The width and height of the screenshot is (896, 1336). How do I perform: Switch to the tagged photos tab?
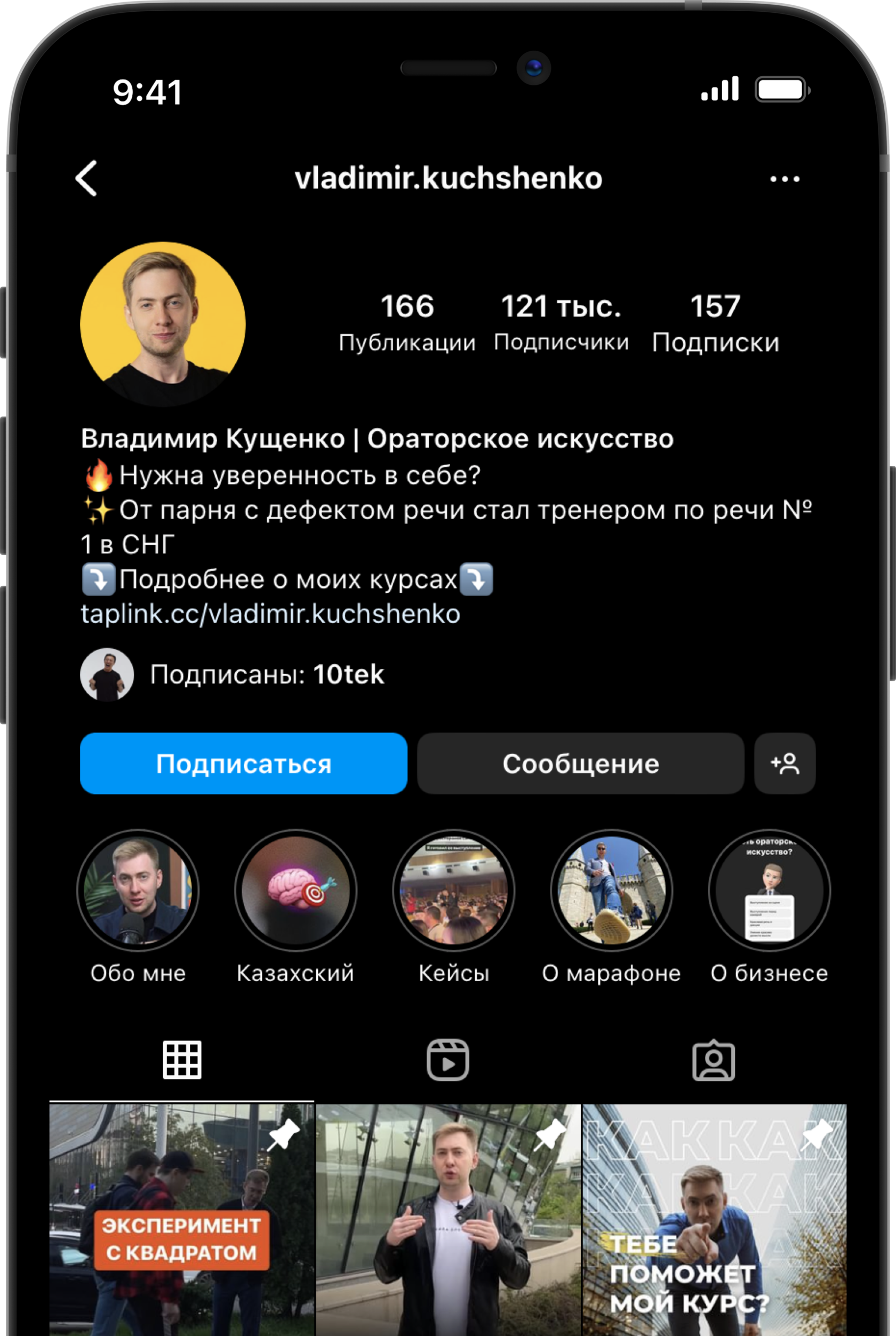[x=713, y=1060]
